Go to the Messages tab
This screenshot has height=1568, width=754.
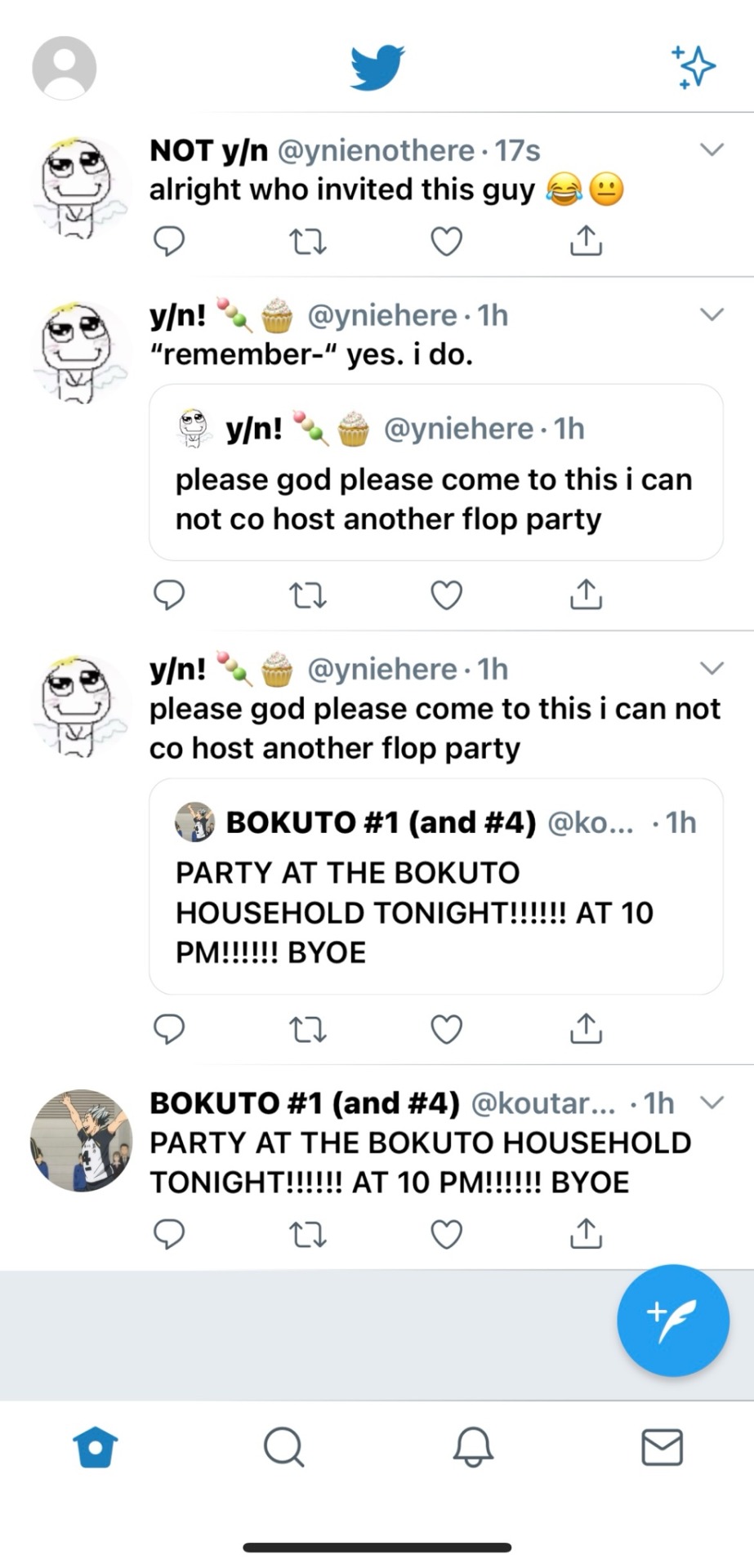point(662,1447)
